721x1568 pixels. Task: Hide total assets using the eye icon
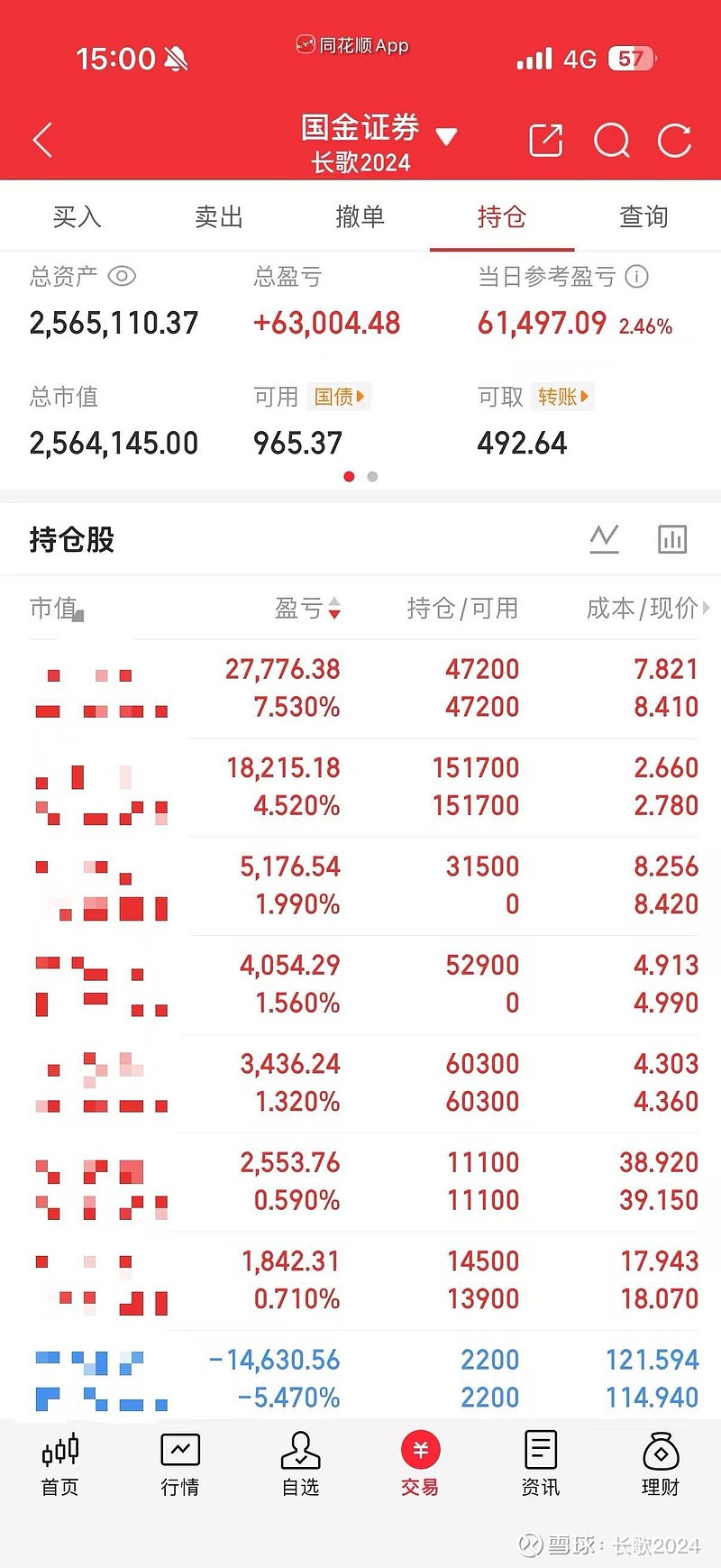(x=123, y=277)
